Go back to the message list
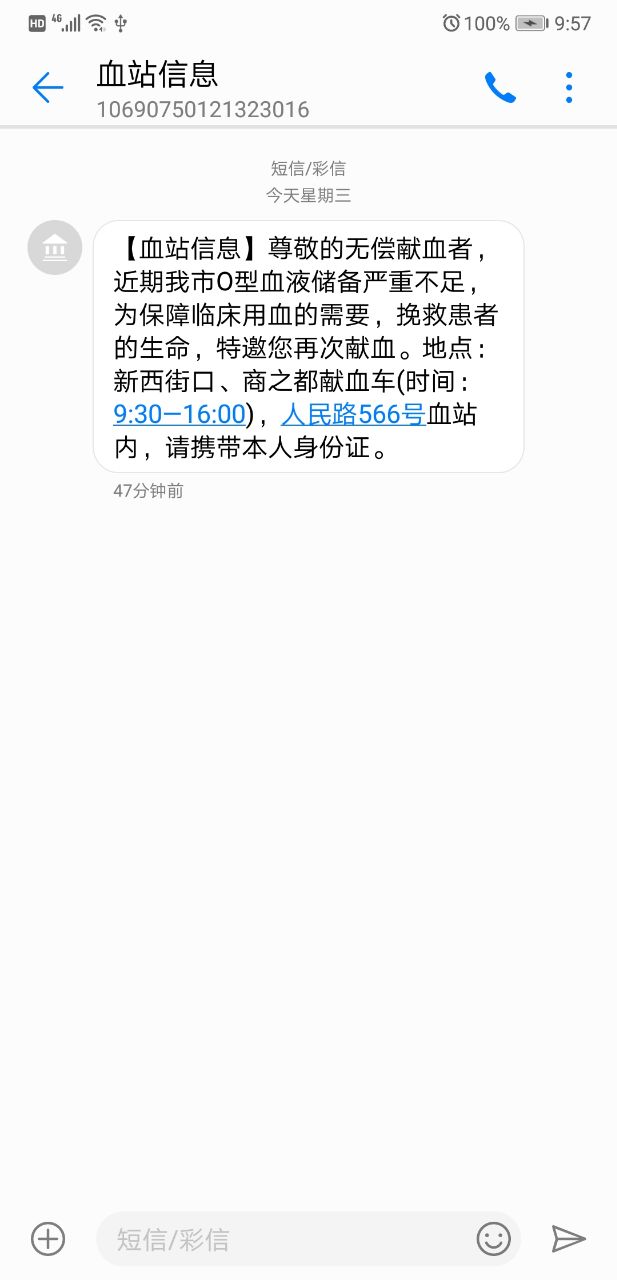 [x=47, y=88]
